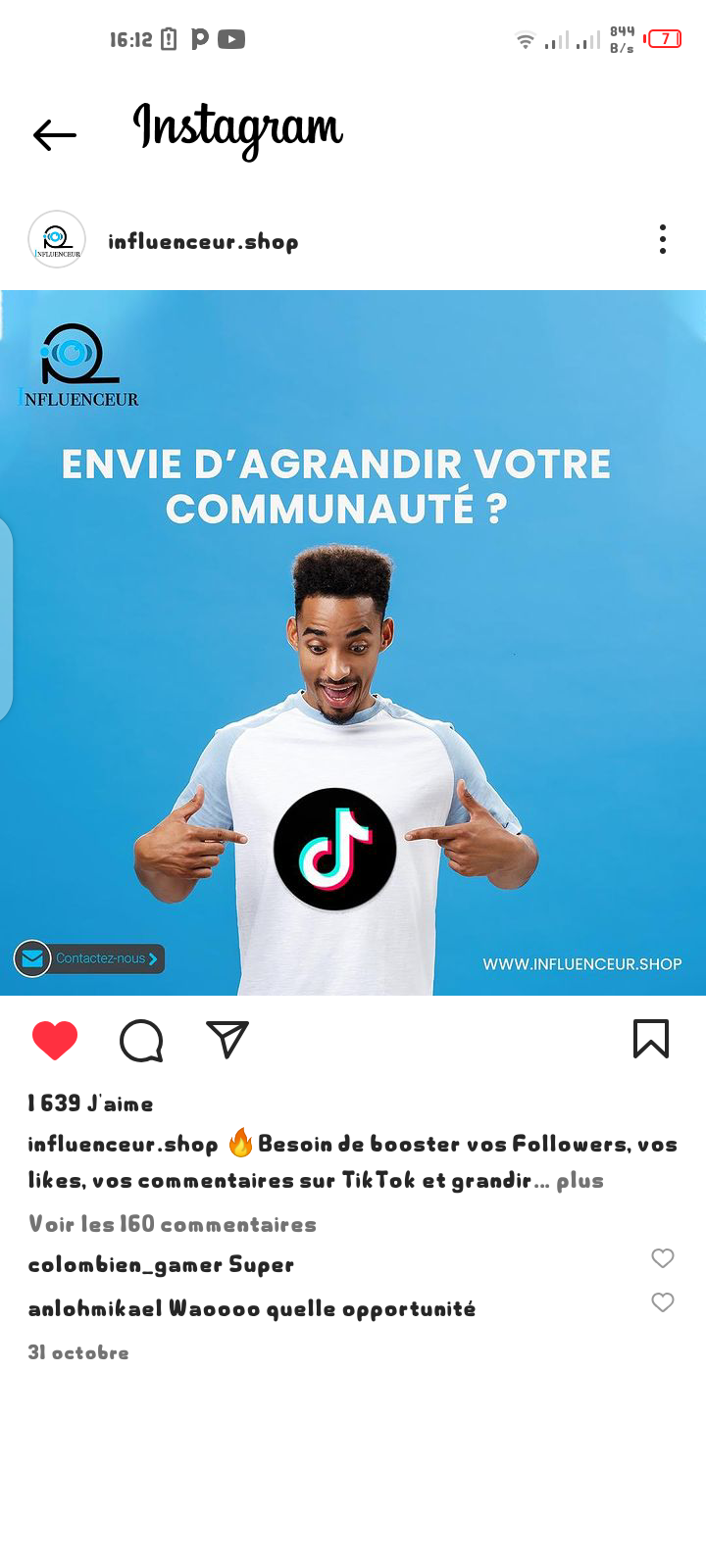Screen dimensions: 706x1568
Task: Open anlohmikael's profile from the comment
Action: [94, 1308]
